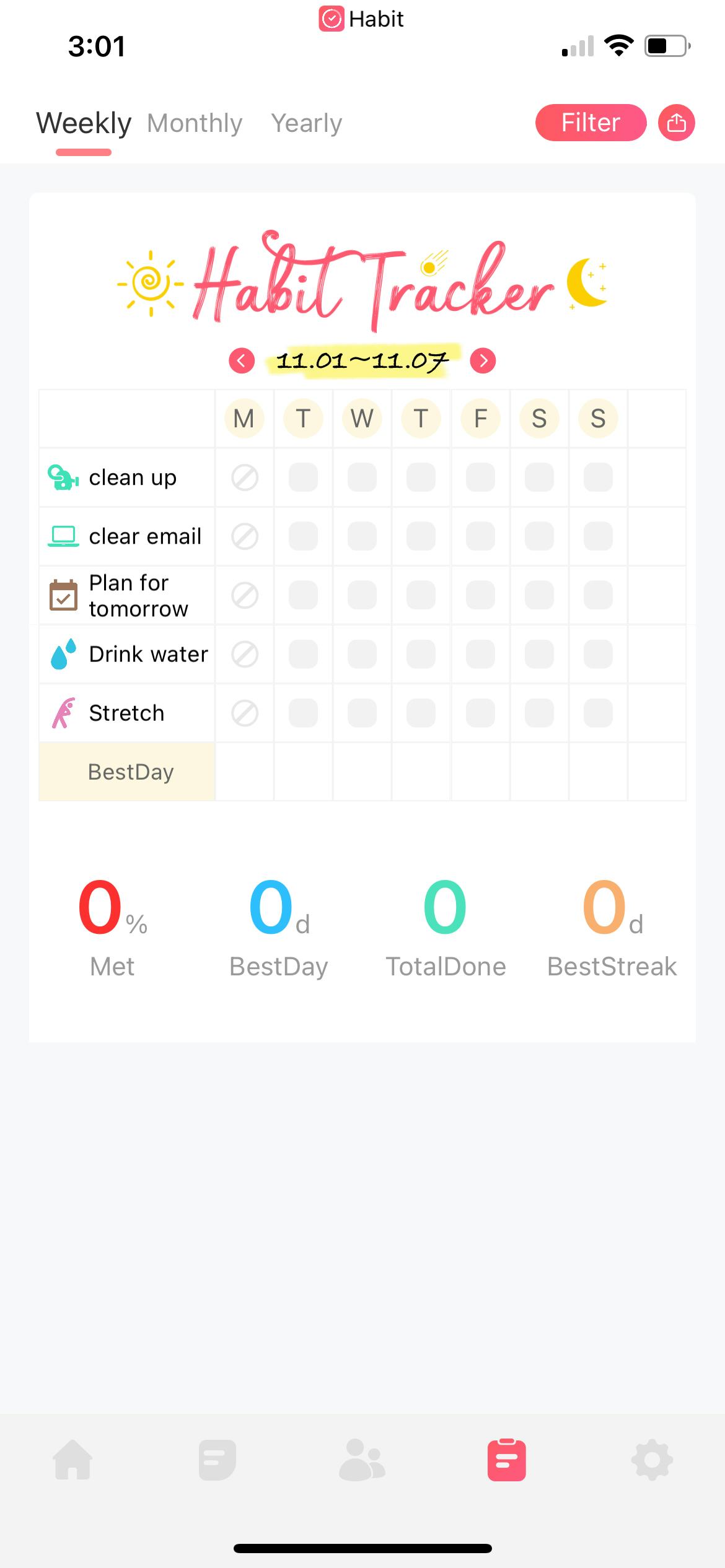Advance to the next week with right arrow

click(x=484, y=360)
